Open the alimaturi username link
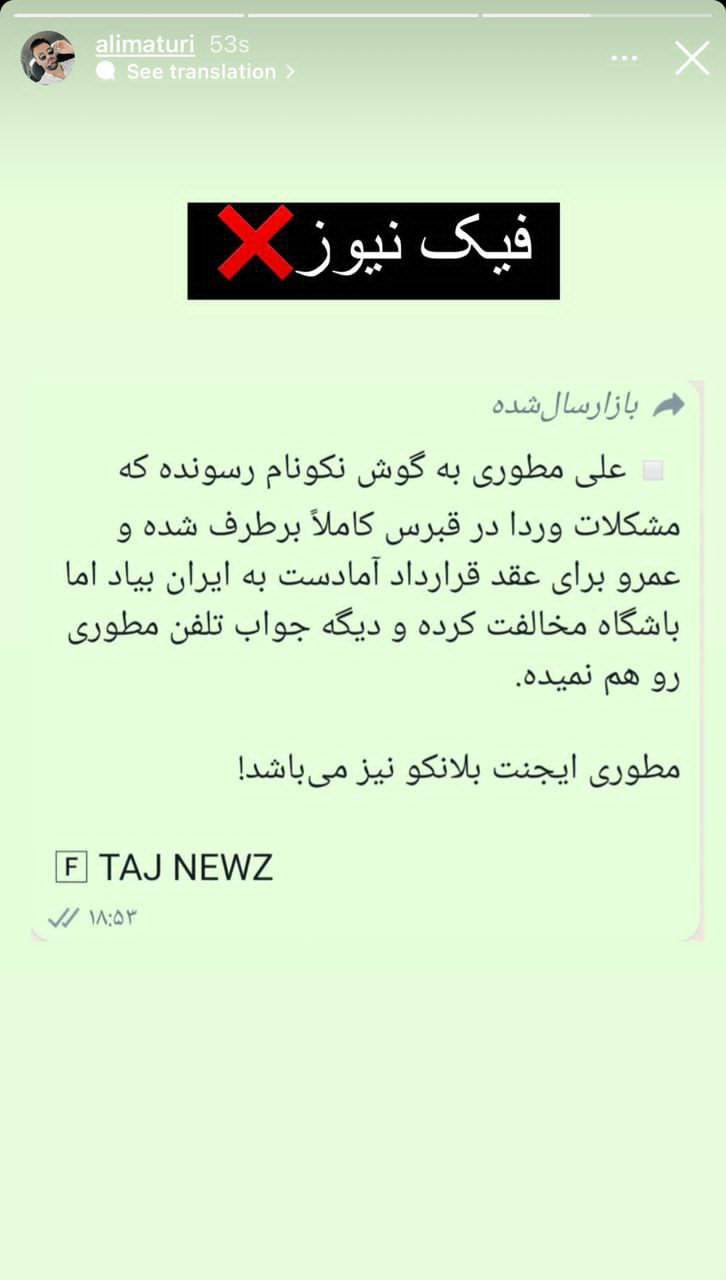This screenshot has height=1280, width=726. coord(145,44)
